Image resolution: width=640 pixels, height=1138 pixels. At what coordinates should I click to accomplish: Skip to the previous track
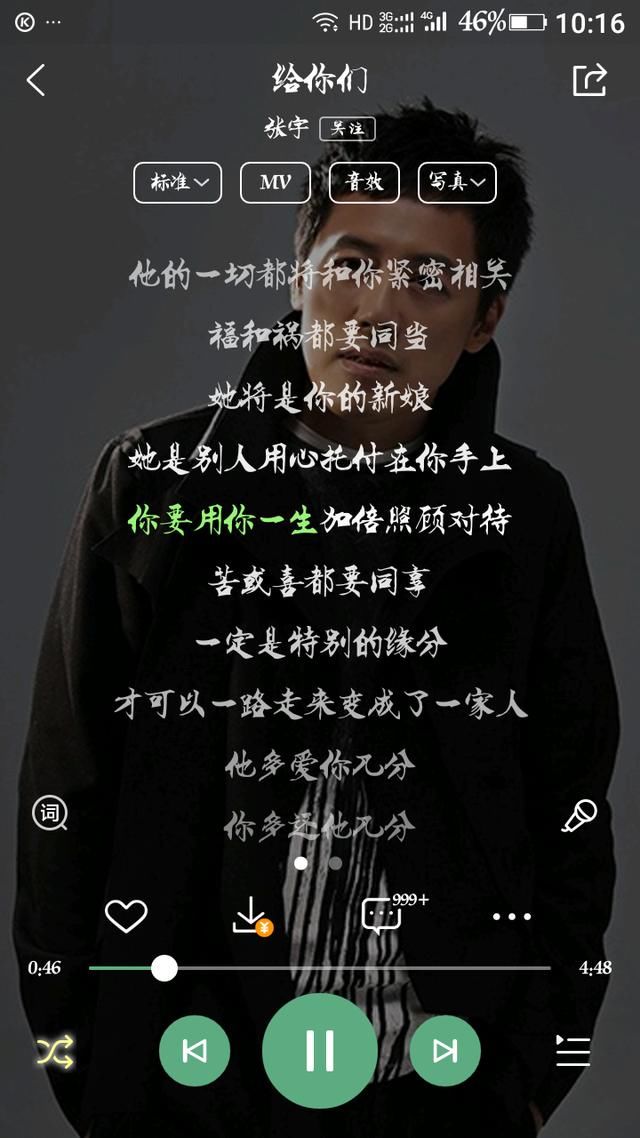coord(194,1051)
